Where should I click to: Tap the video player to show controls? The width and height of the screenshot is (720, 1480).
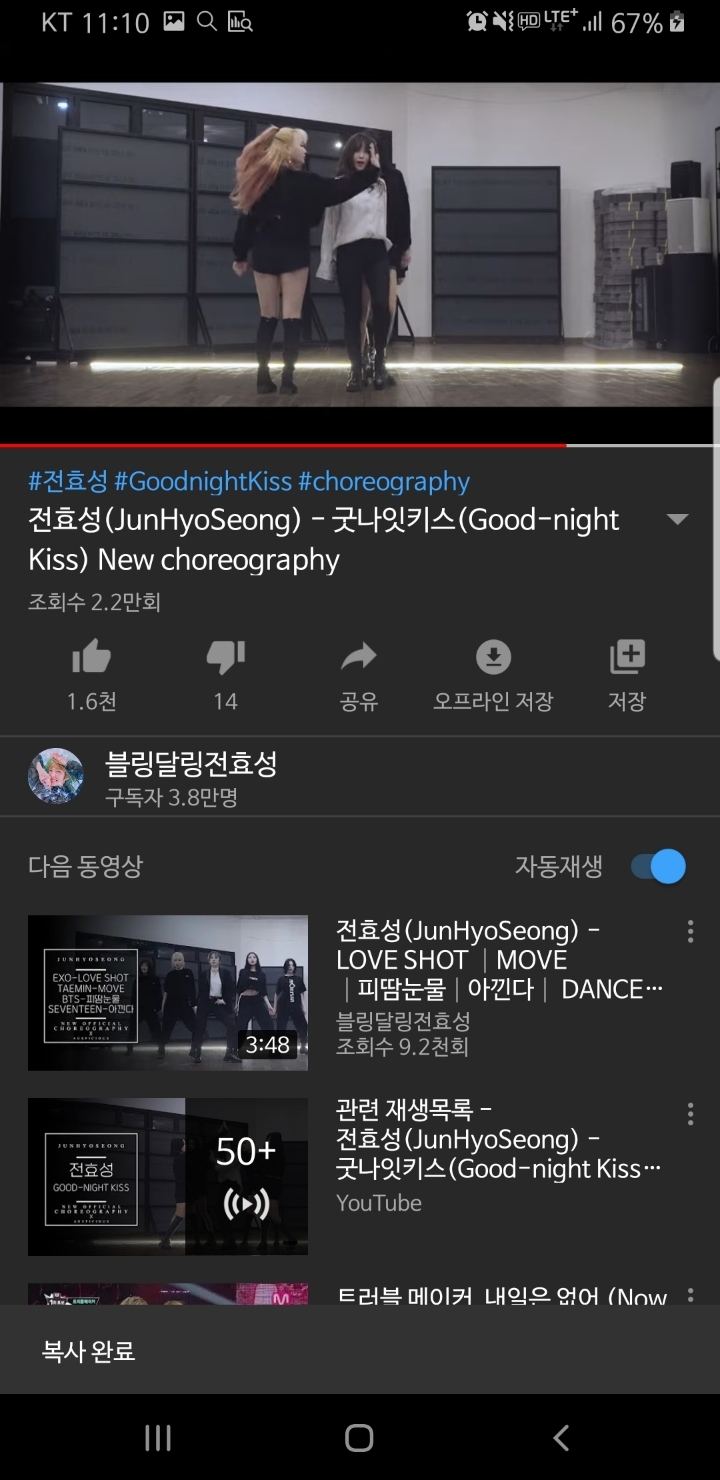(360, 245)
